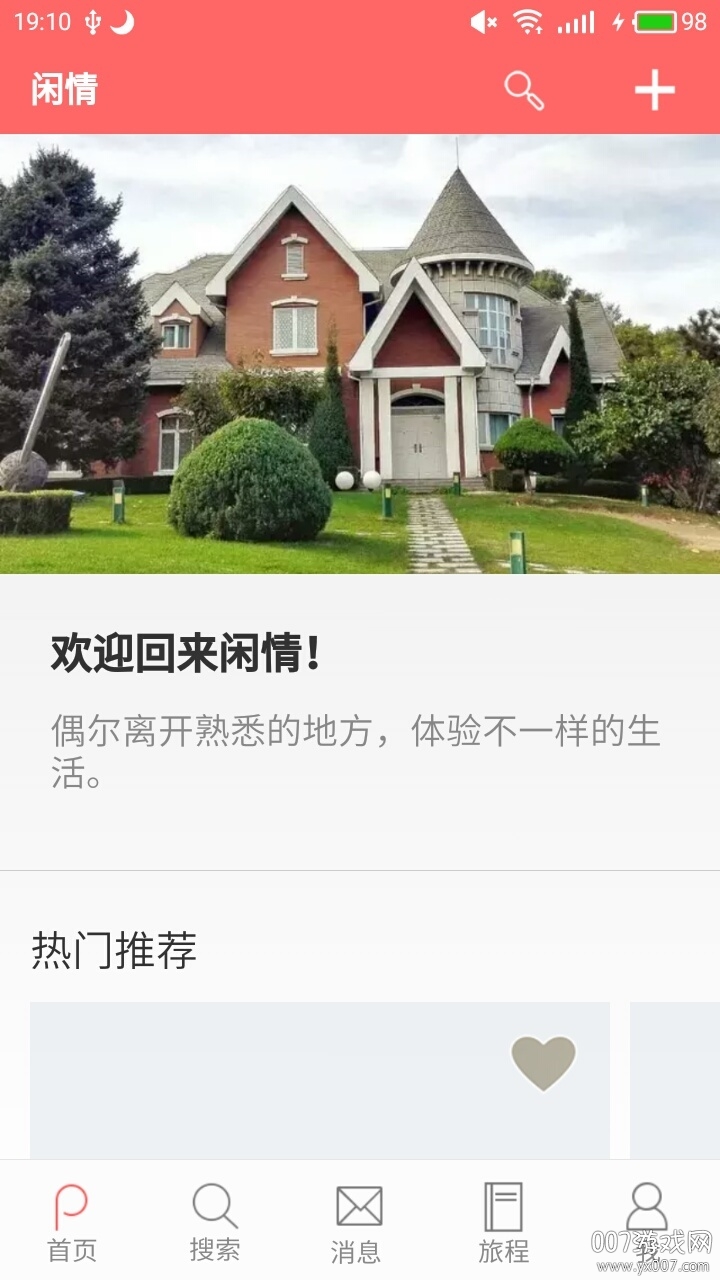
Task: Open search from the top bar magnifier
Action: tap(524, 90)
